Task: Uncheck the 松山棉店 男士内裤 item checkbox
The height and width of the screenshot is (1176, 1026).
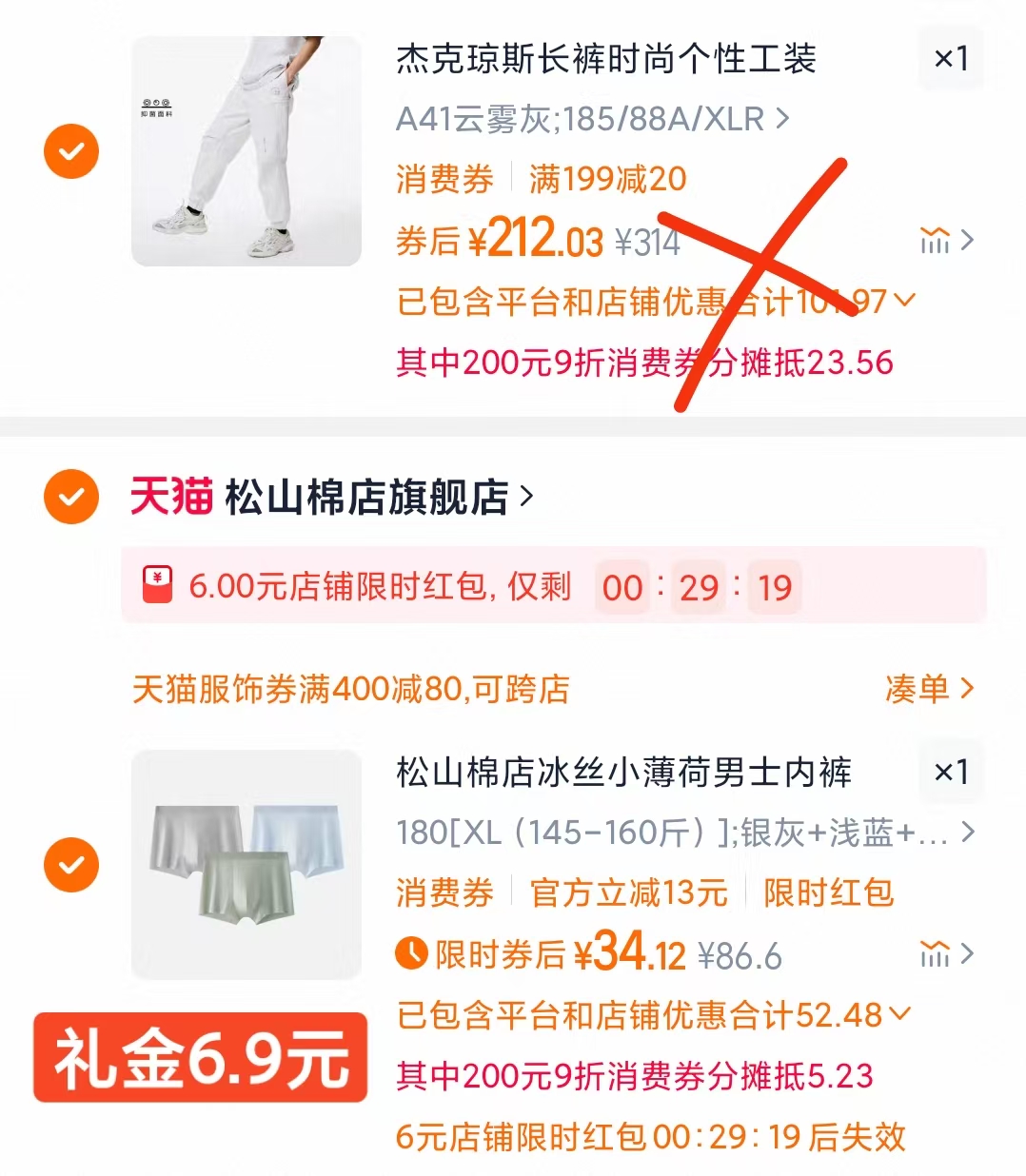Action: (x=71, y=865)
